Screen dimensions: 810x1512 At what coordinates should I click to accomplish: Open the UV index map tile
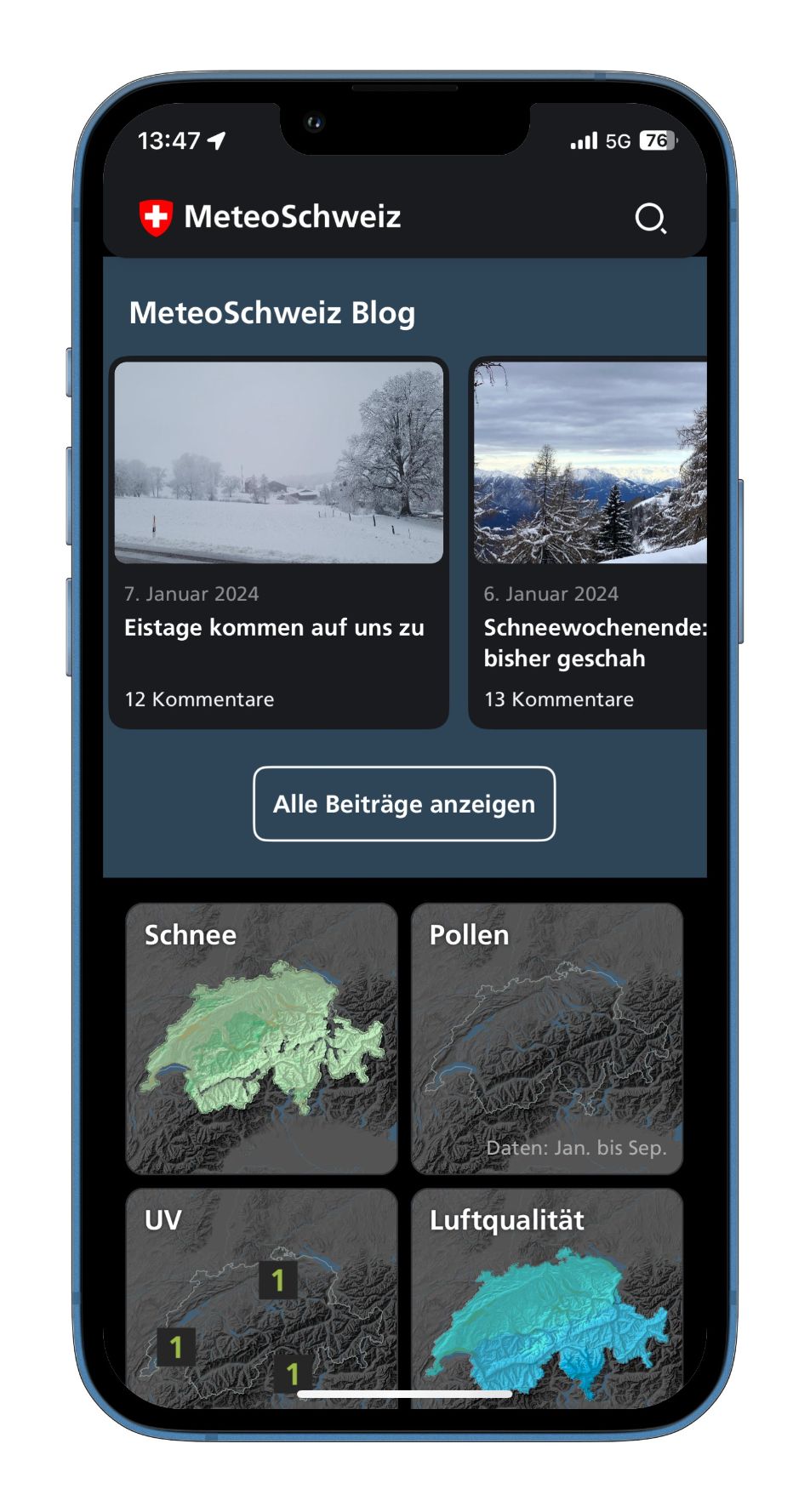coord(262,1298)
